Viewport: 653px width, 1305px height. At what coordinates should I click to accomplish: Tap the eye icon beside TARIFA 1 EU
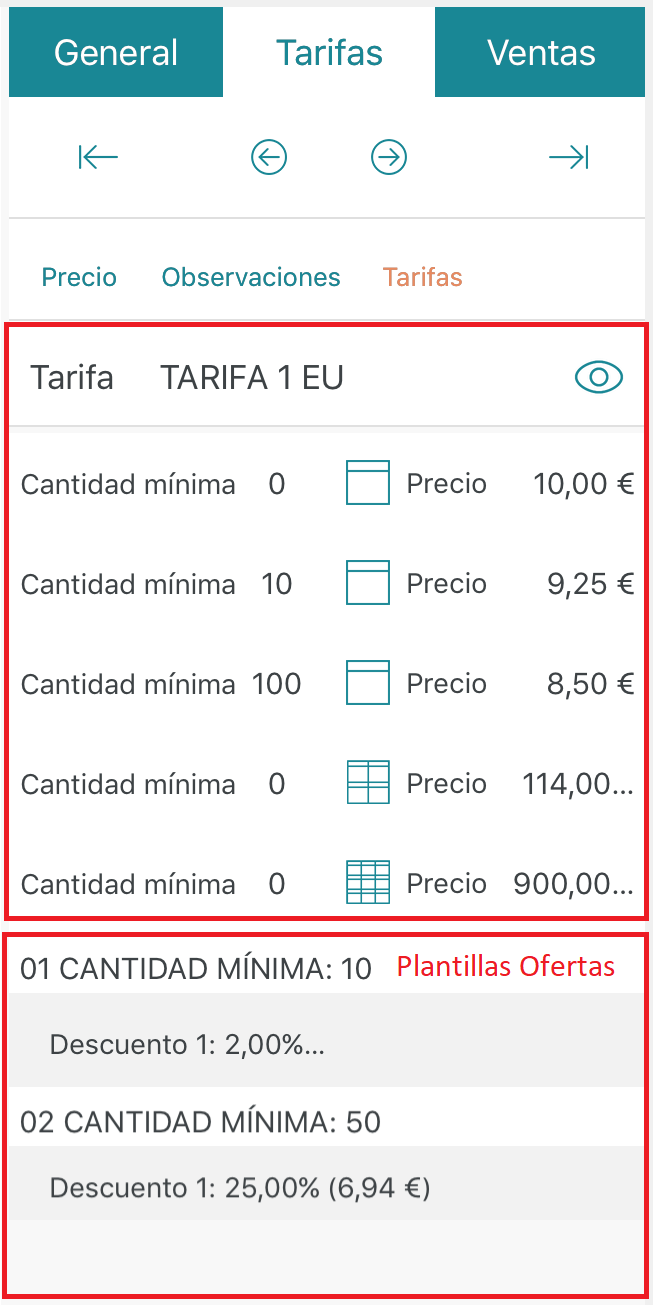pos(599,377)
